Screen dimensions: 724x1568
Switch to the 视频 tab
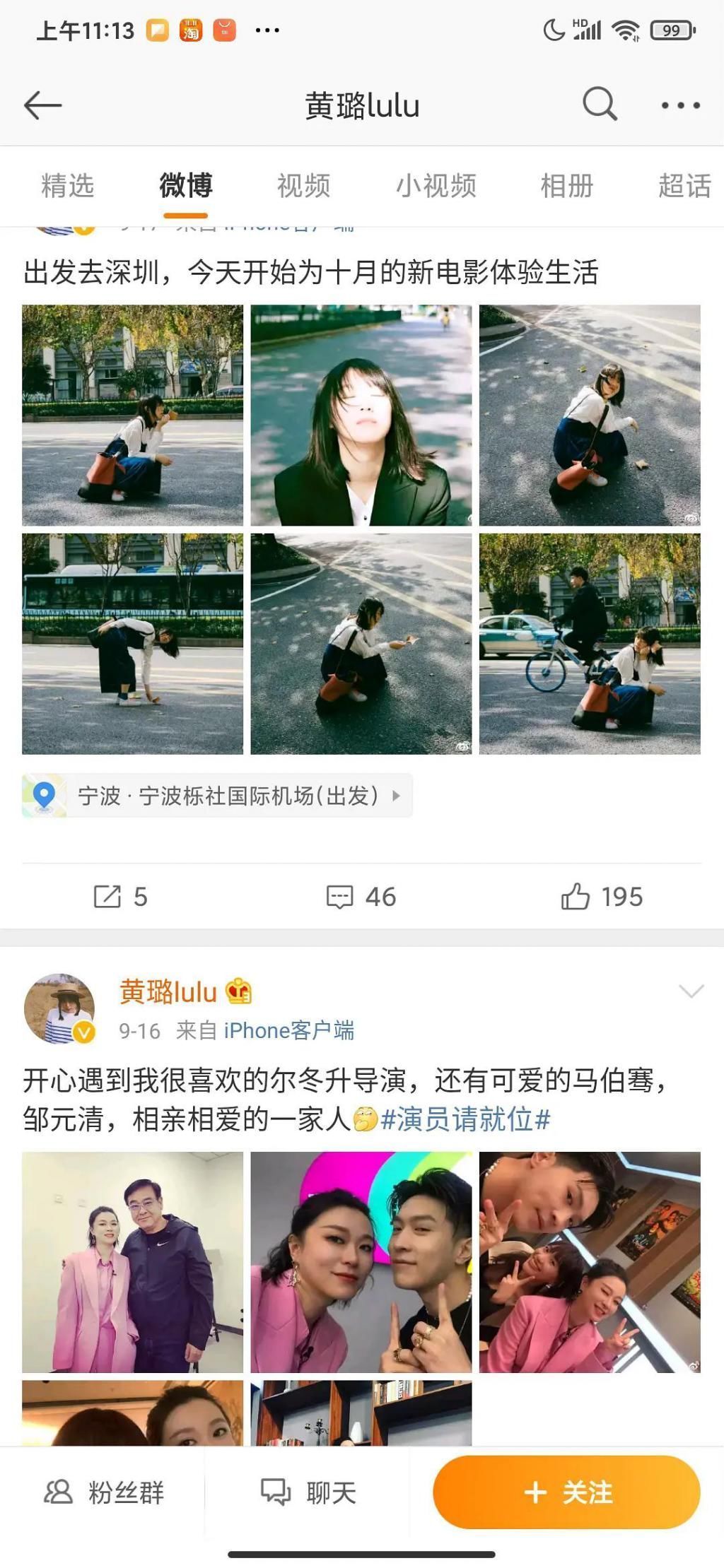click(x=305, y=185)
